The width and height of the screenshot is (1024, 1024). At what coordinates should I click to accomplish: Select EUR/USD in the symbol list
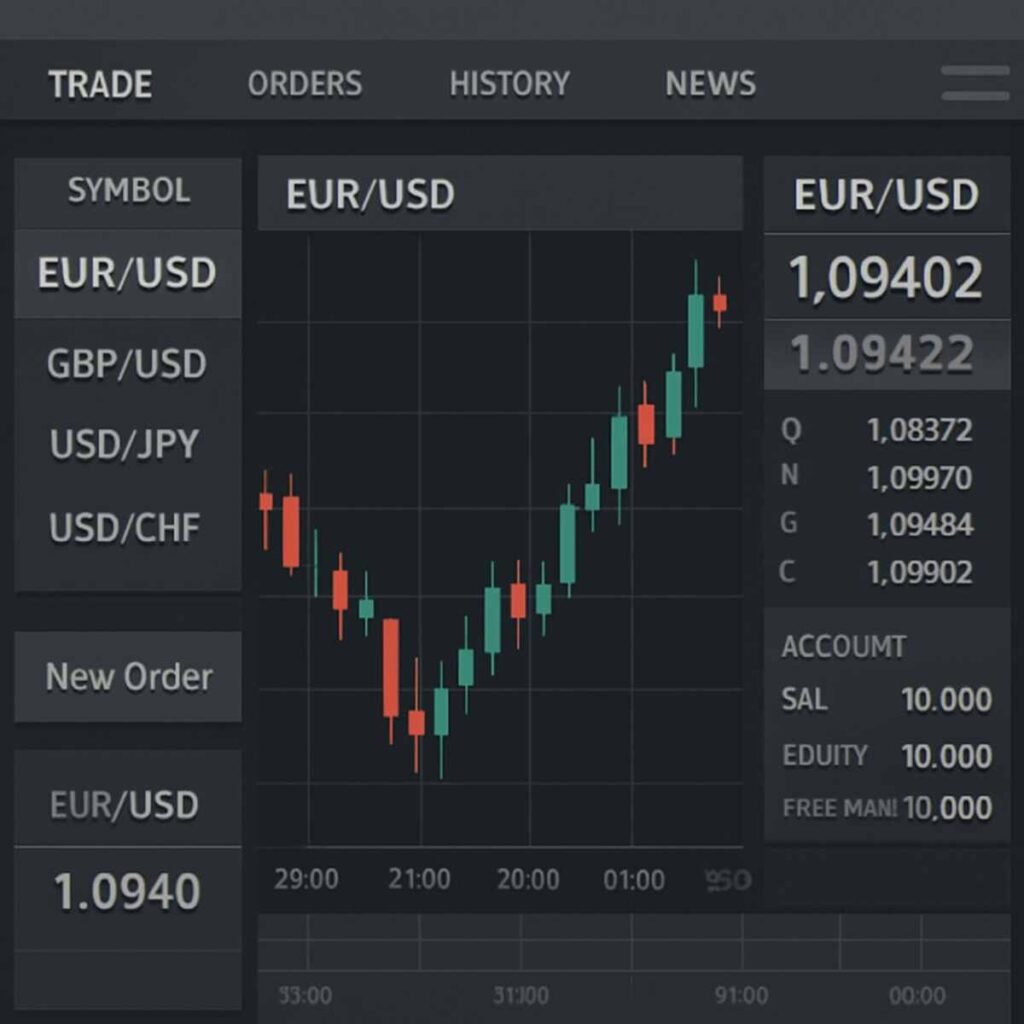[x=127, y=273]
